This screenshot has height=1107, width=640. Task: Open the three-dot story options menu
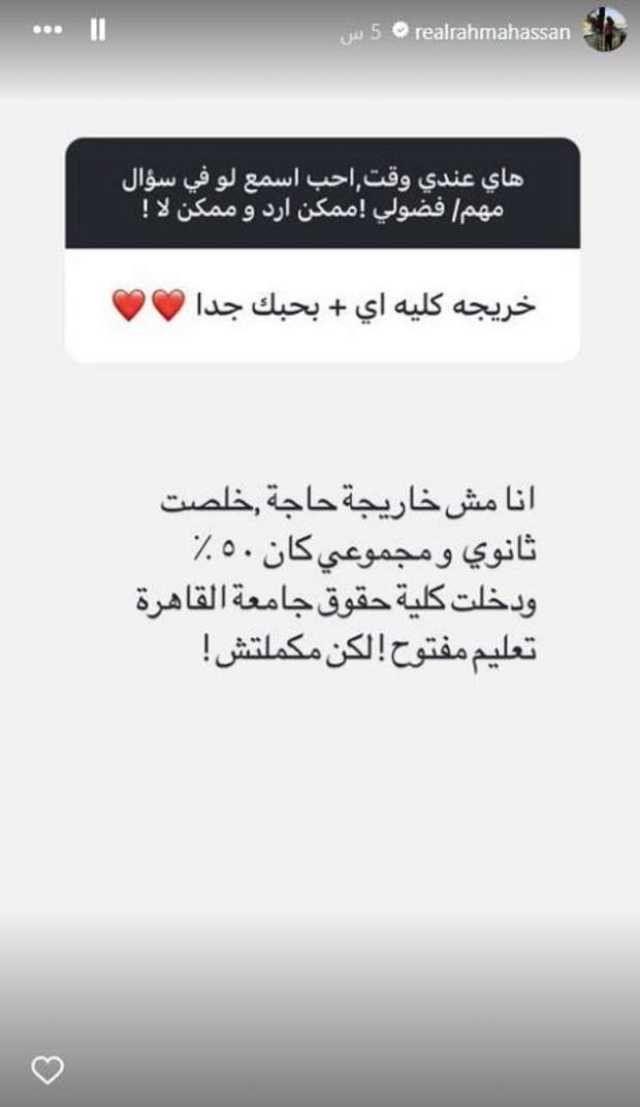47,30
